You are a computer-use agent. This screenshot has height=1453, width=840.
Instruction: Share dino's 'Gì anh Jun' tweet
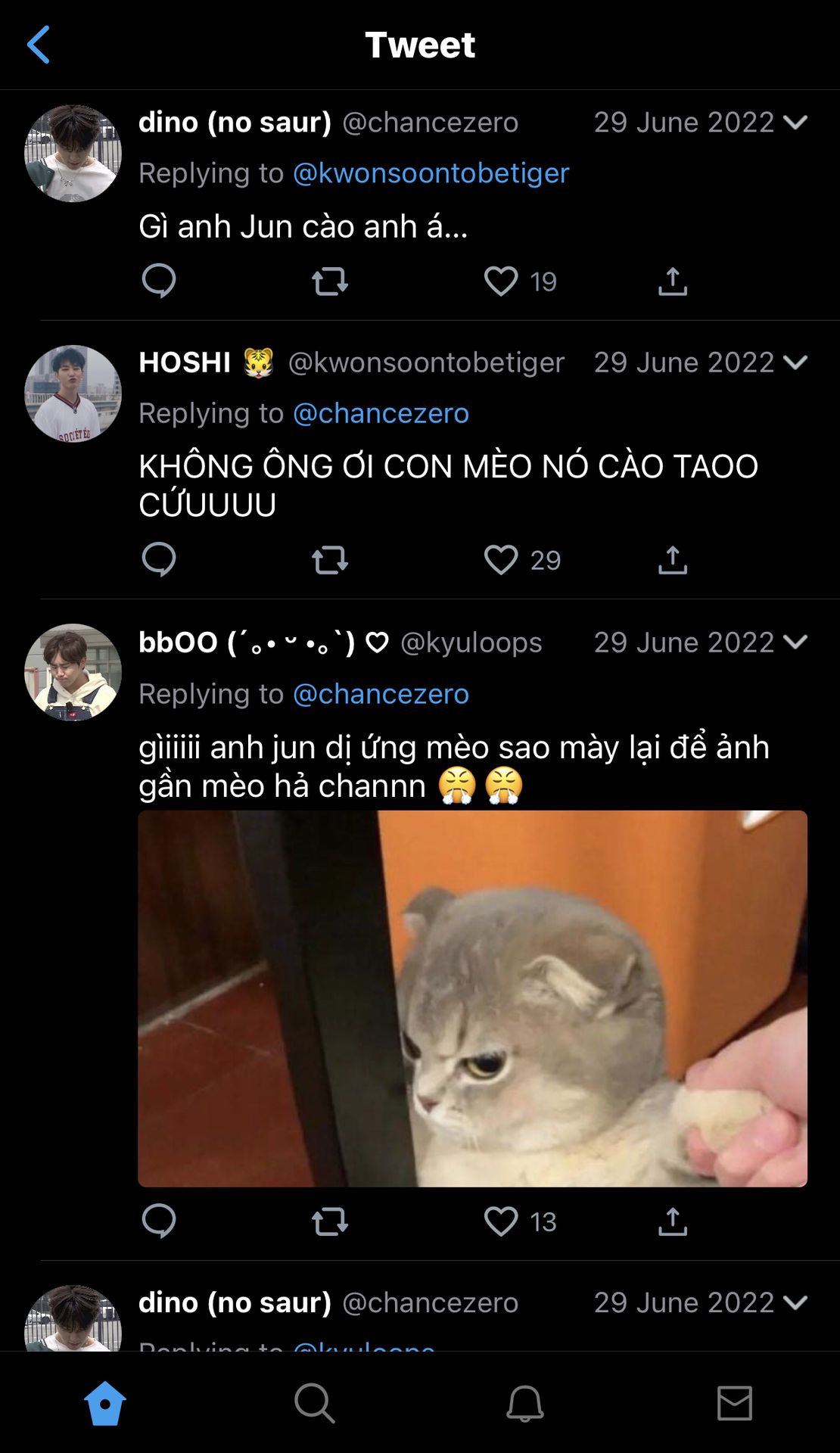click(x=673, y=282)
